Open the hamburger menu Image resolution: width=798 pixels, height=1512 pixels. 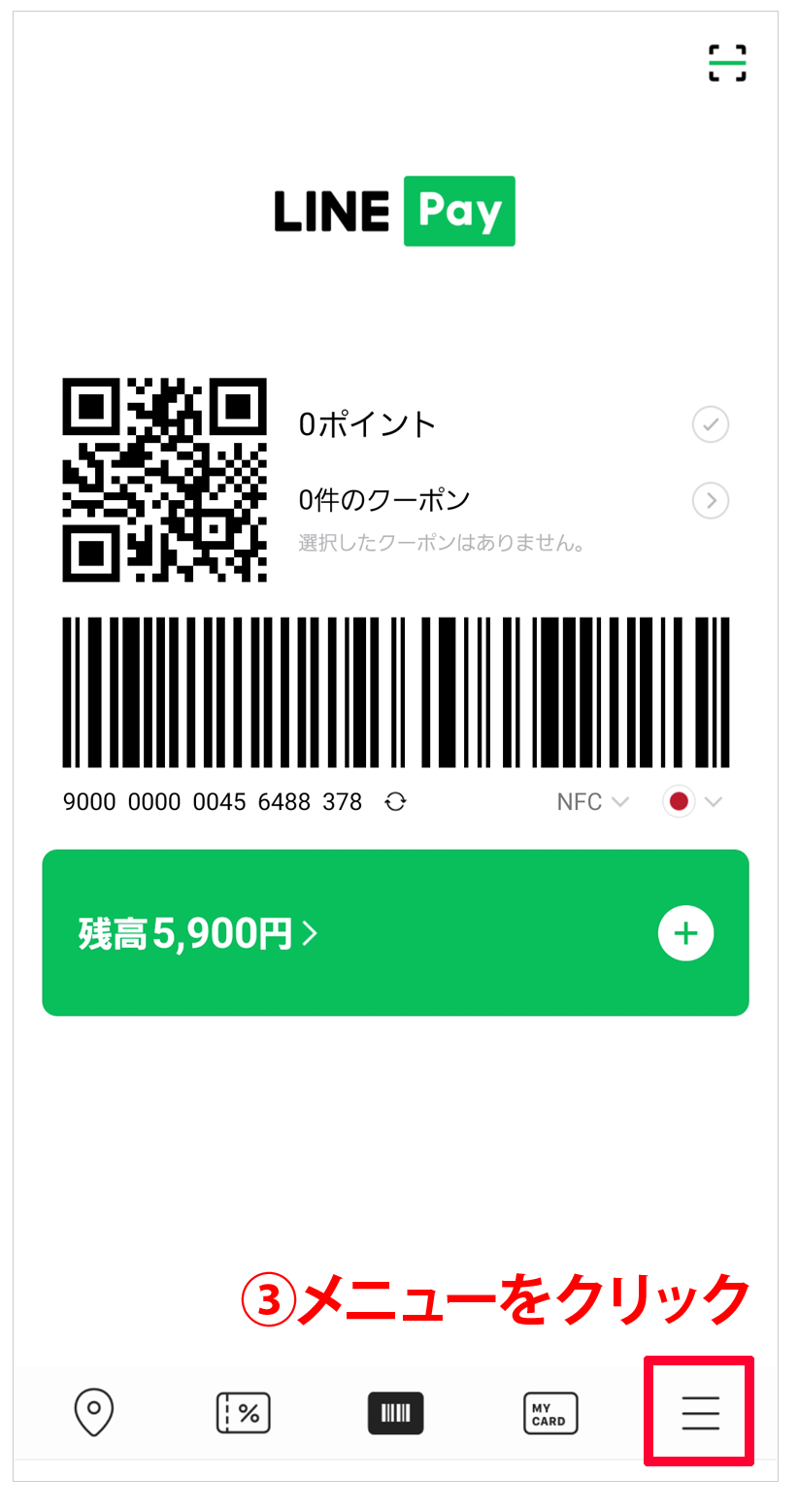tap(700, 1413)
